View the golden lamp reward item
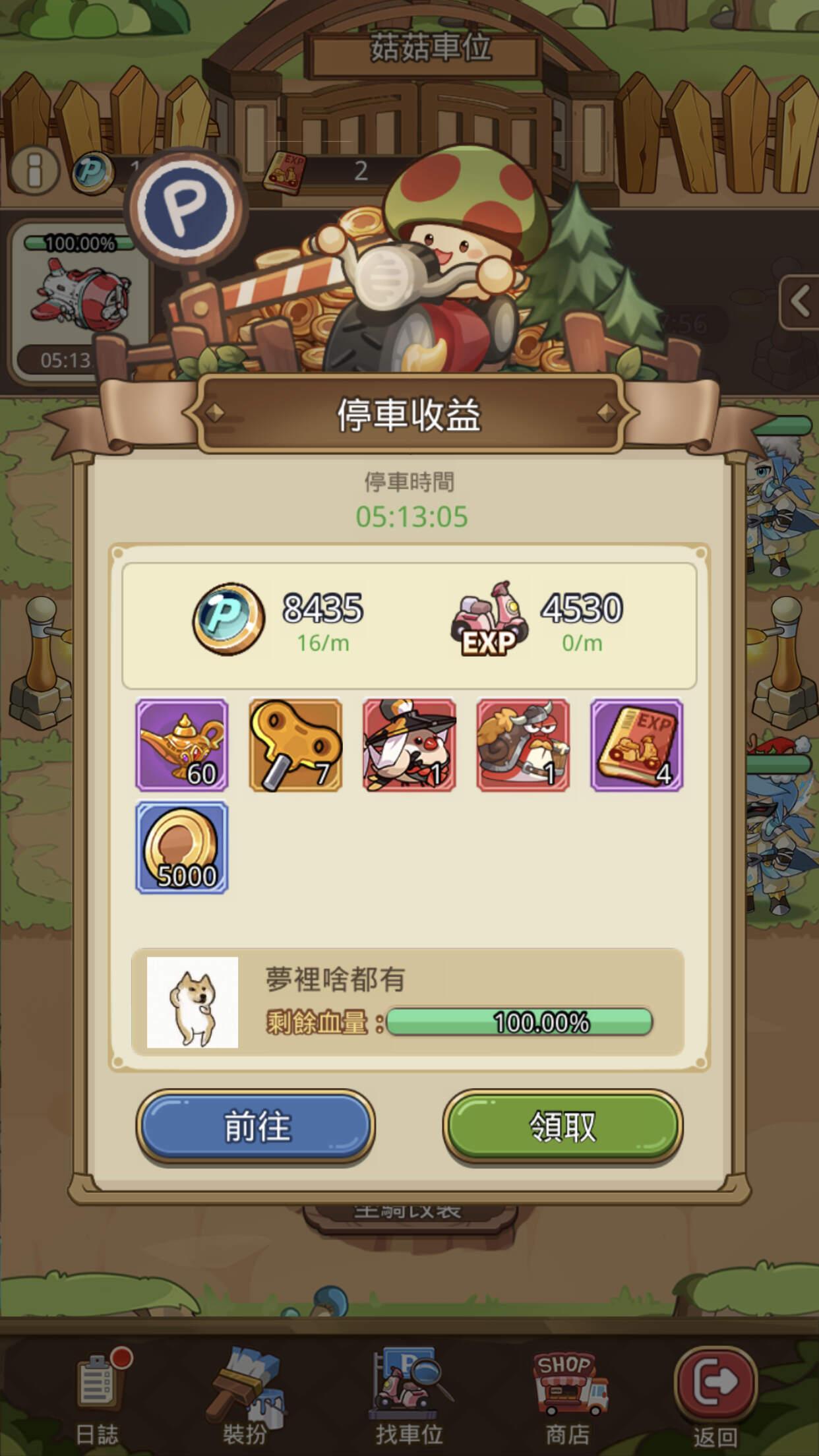819x1456 pixels. click(x=182, y=745)
